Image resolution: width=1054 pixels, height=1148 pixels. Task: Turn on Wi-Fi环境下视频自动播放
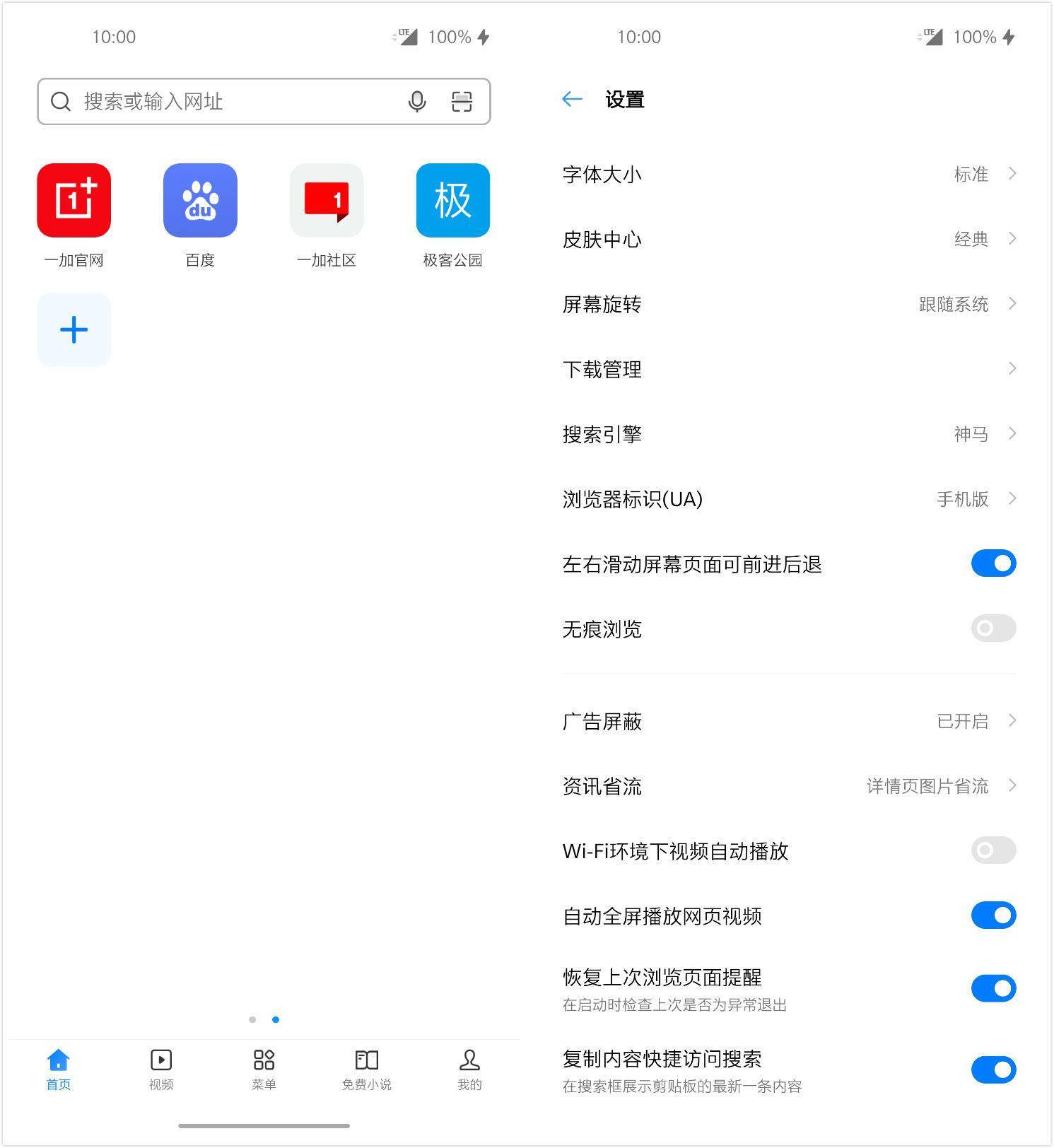coord(992,850)
